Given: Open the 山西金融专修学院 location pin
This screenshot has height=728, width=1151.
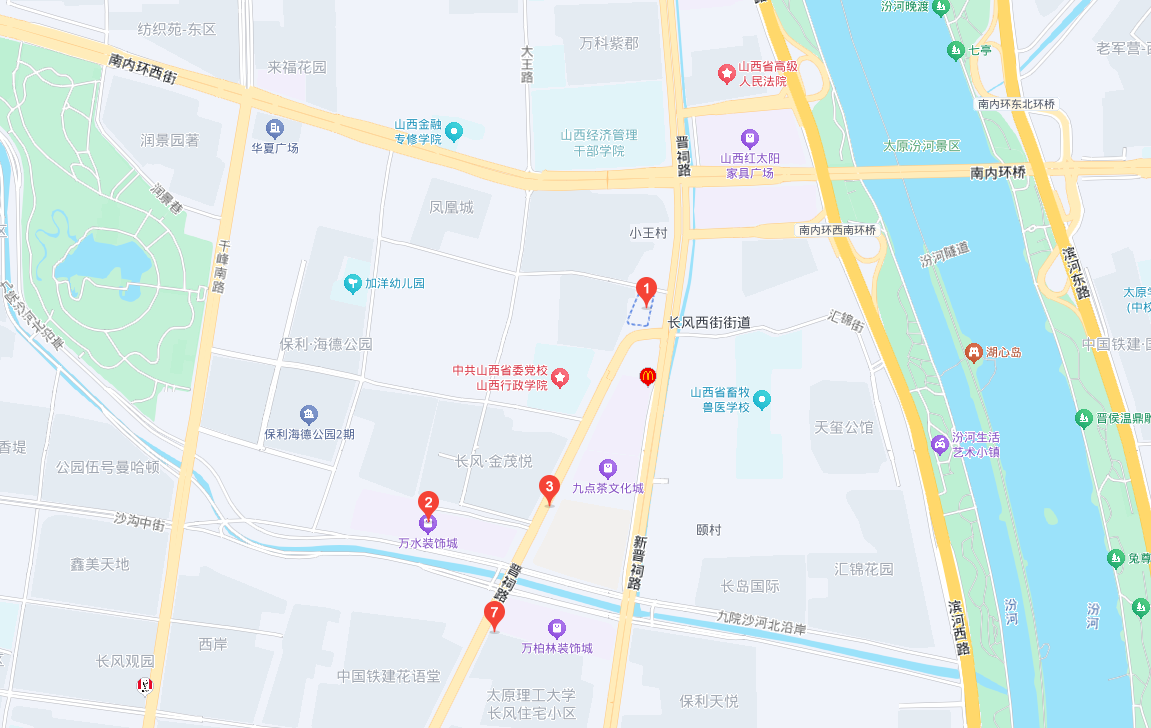Looking at the screenshot, I should coord(454,131).
